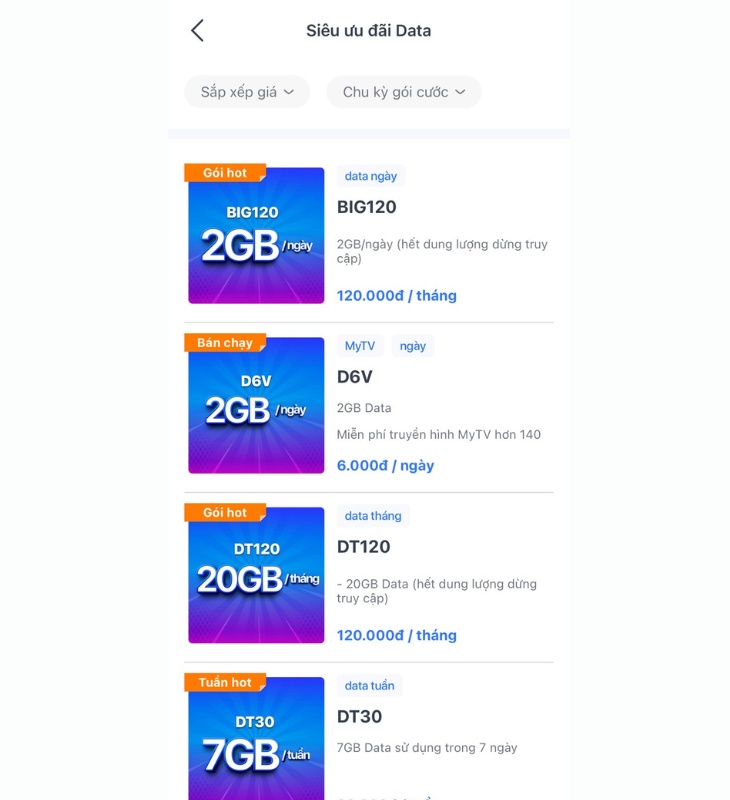This screenshot has height=800, width=730.
Task: Select the data tháng tag on DT120
Action: tap(373, 515)
